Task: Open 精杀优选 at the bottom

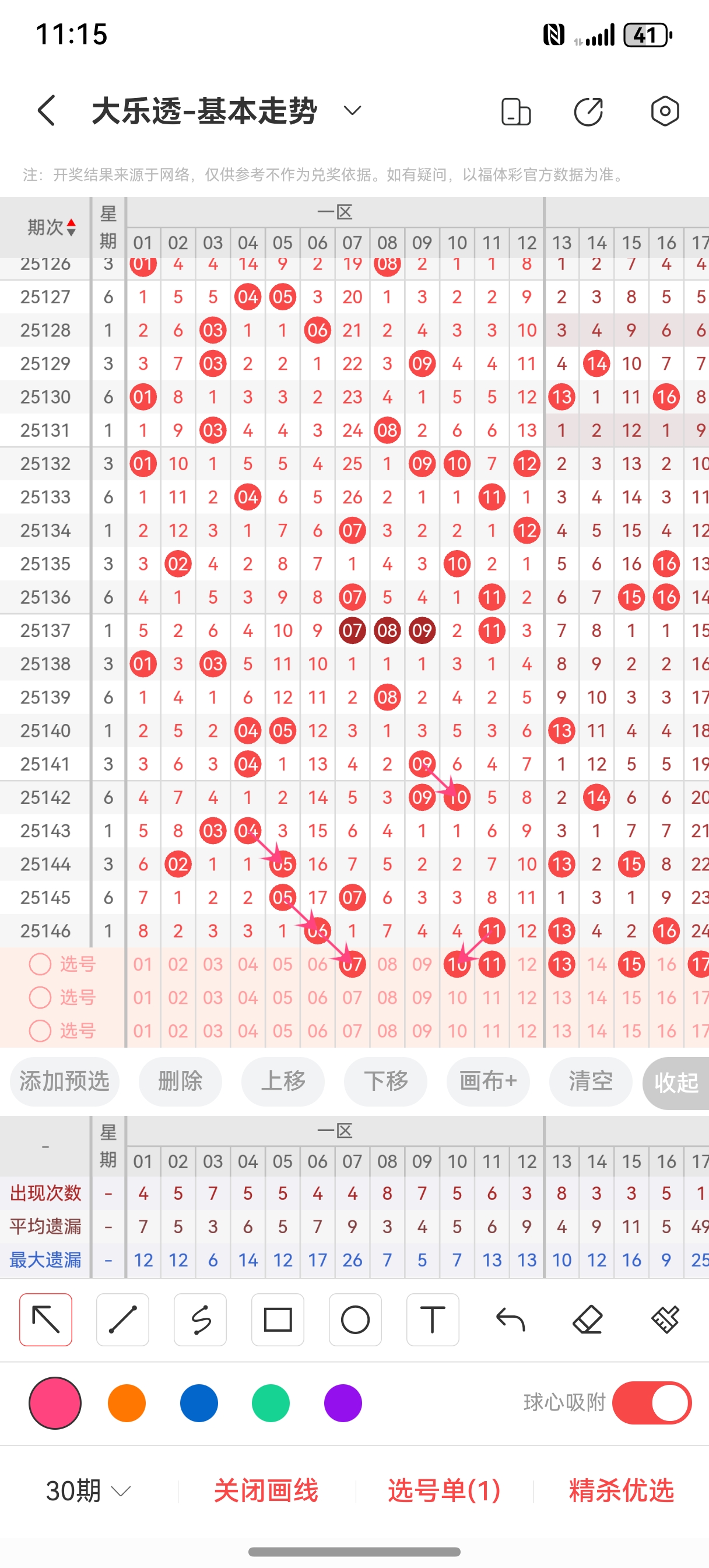Action: tap(621, 1490)
